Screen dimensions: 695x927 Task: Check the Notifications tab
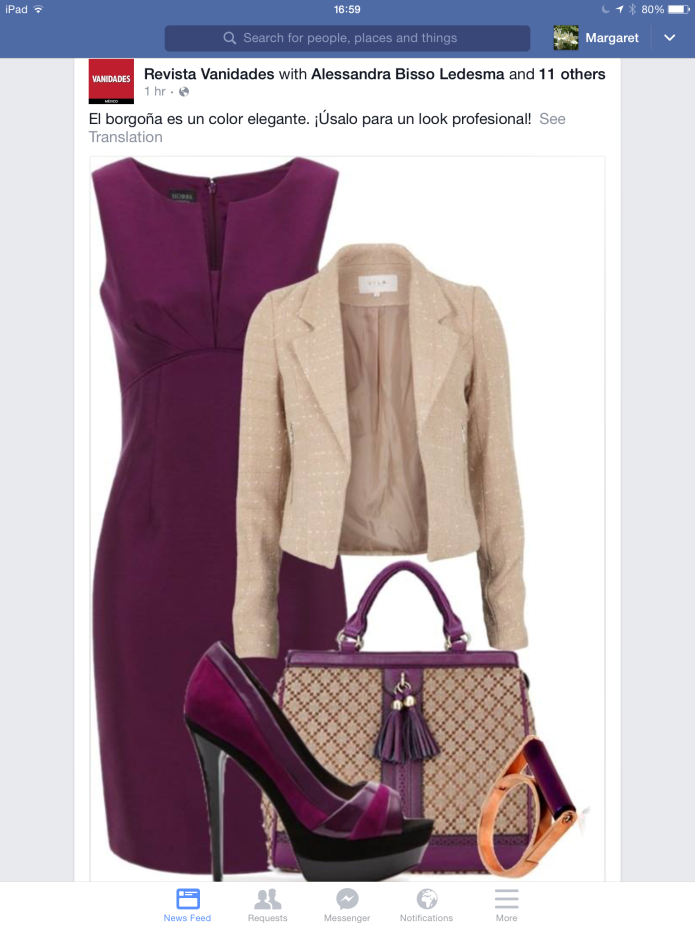coord(426,904)
